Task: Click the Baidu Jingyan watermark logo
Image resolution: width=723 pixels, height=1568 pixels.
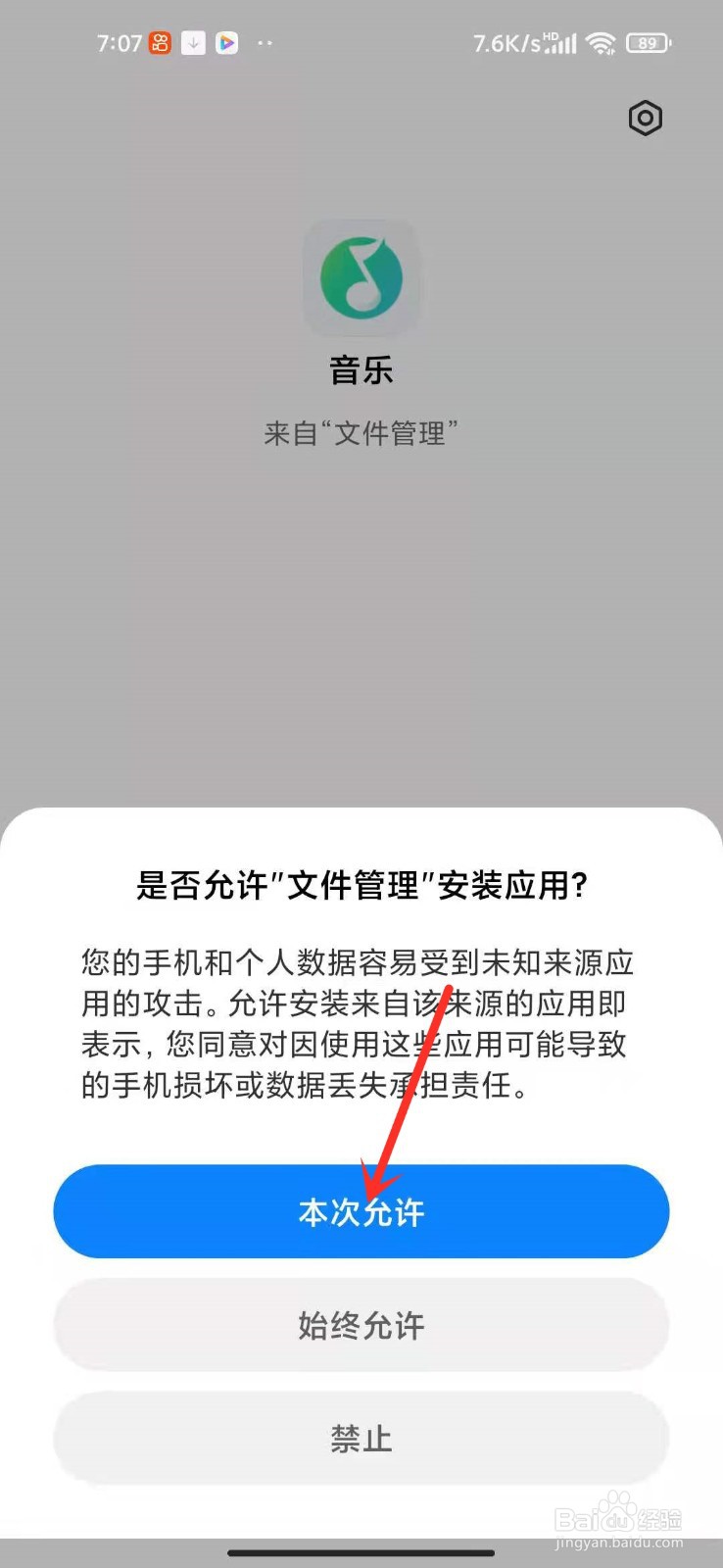Action: 619,1514
